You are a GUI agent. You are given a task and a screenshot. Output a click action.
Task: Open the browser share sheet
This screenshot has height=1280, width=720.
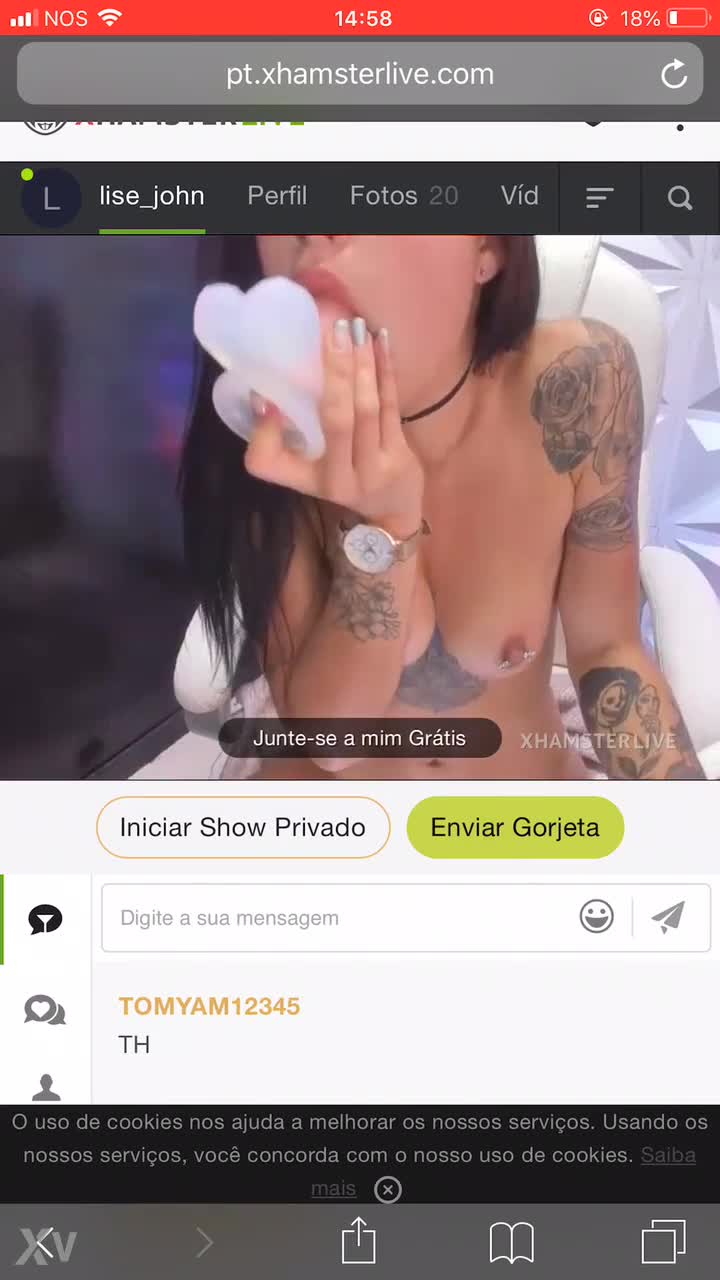pyautogui.click(x=358, y=1243)
